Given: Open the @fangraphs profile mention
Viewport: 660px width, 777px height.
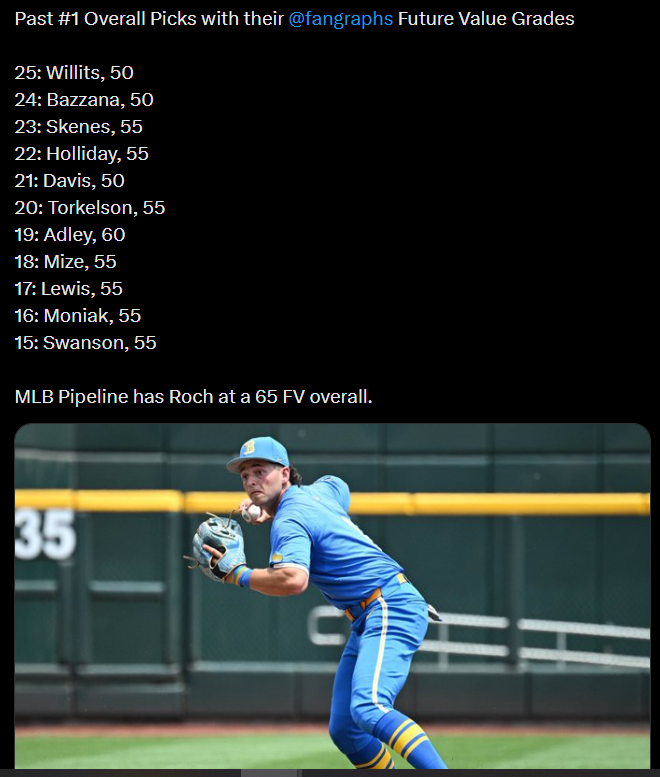Looking at the screenshot, I should coord(340,19).
